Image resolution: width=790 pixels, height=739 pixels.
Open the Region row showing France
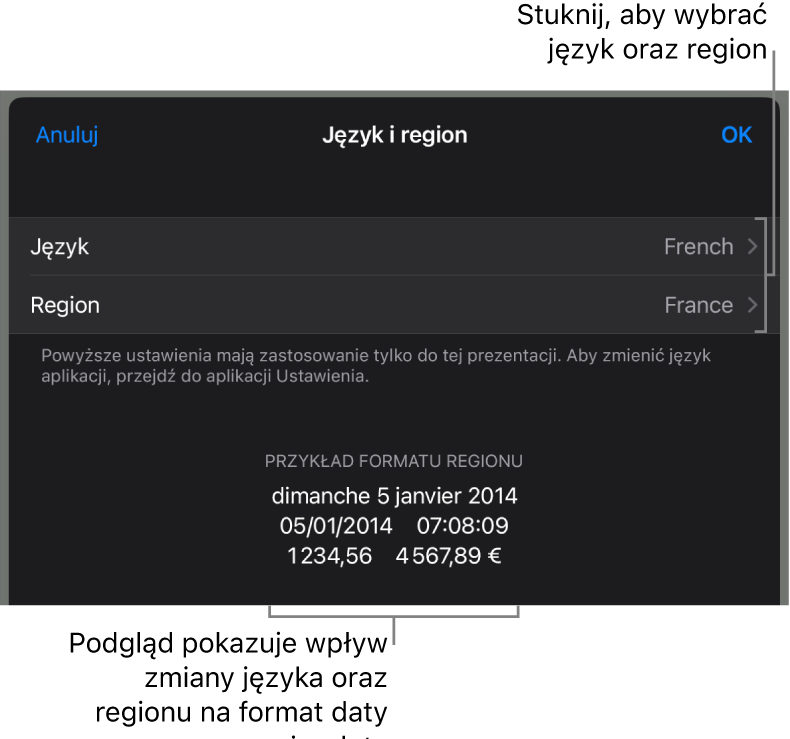click(x=394, y=305)
